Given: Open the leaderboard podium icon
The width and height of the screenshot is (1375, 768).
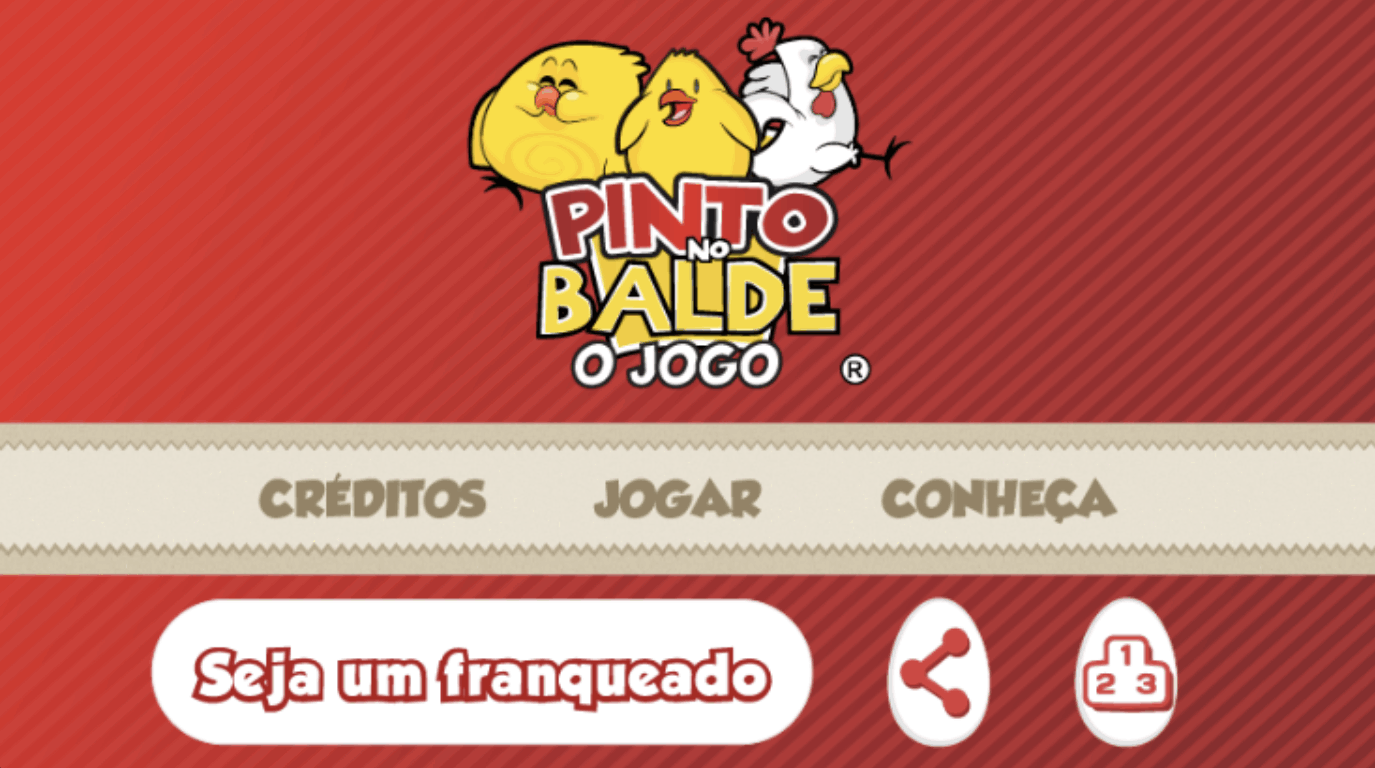Looking at the screenshot, I should point(1125,673).
